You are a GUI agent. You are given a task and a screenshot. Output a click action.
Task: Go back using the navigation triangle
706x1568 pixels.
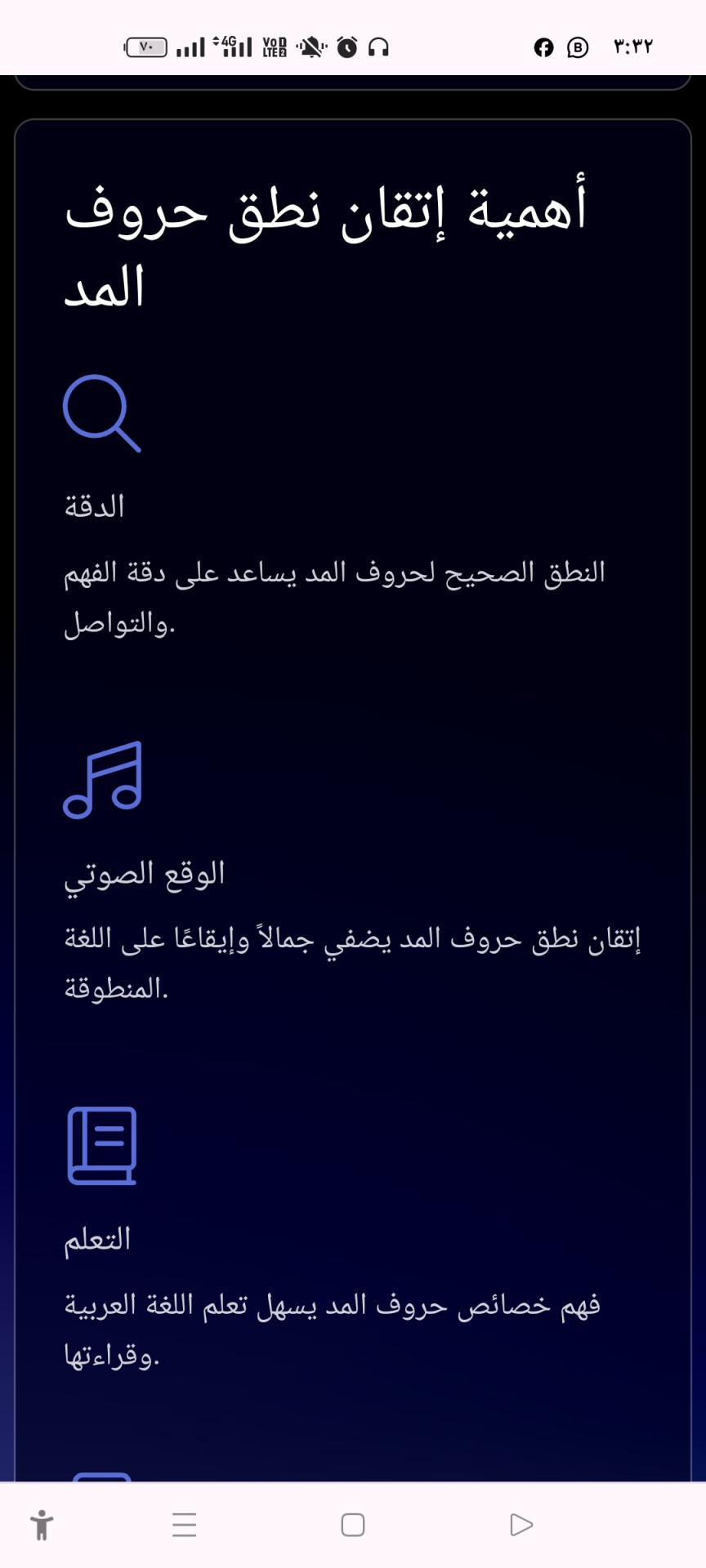[x=521, y=1525]
